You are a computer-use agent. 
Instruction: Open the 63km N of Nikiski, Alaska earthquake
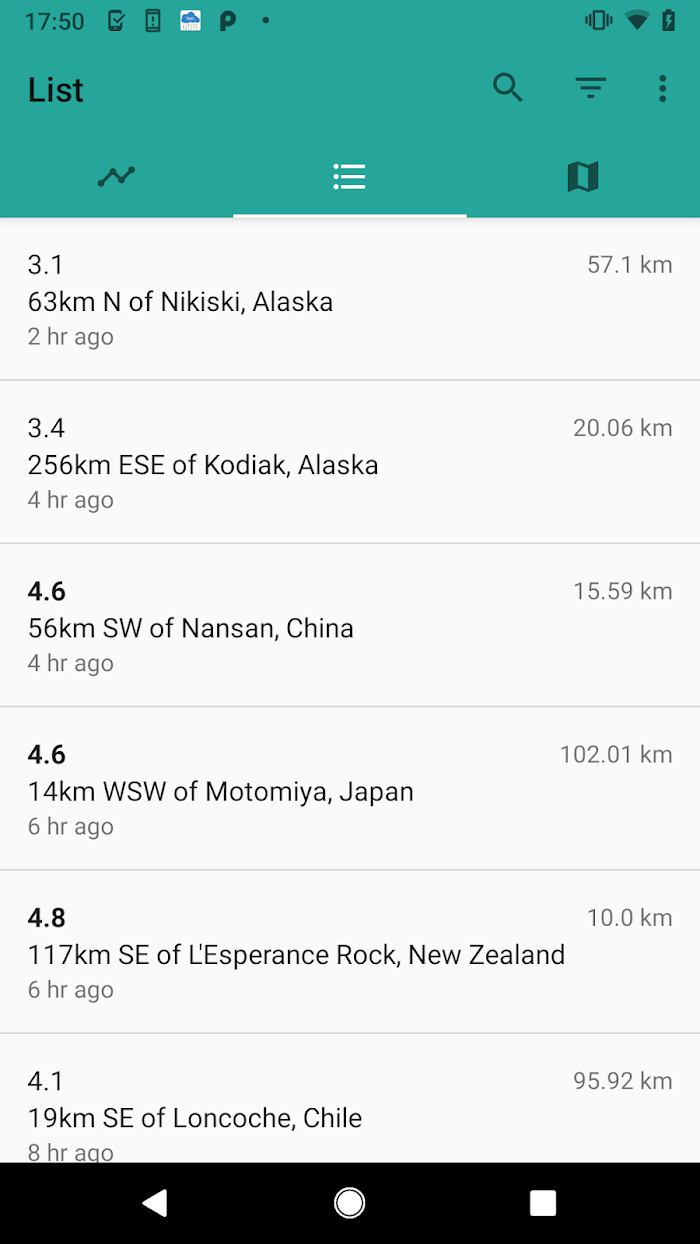[x=350, y=299]
